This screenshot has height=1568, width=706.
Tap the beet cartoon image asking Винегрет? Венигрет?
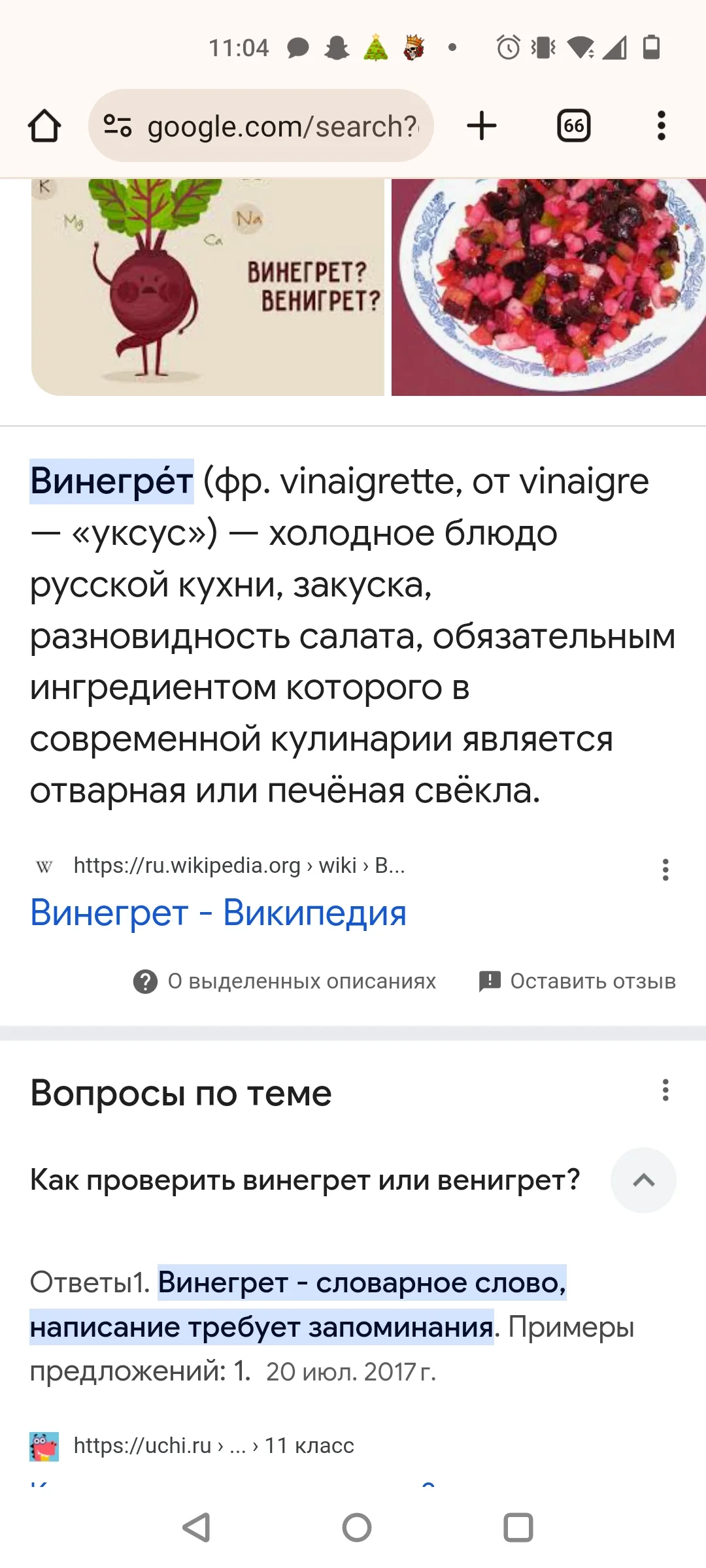tap(209, 287)
